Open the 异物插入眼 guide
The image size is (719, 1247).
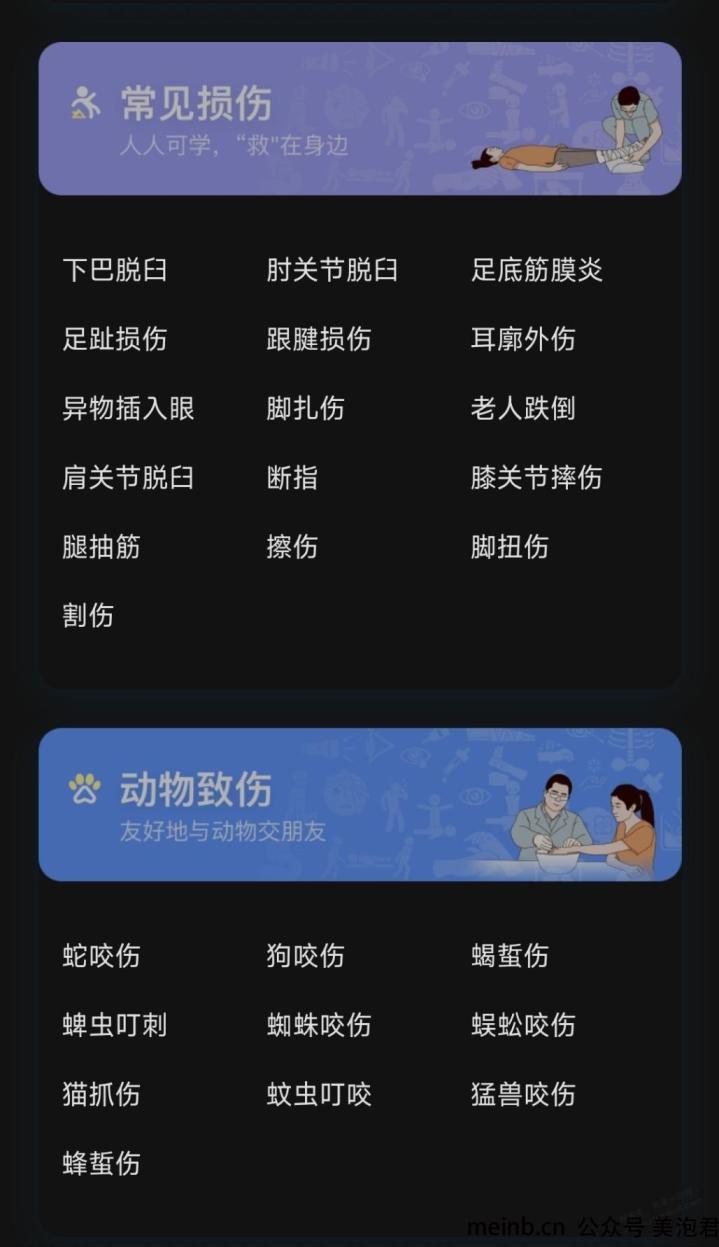pyautogui.click(x=128, y=409)
